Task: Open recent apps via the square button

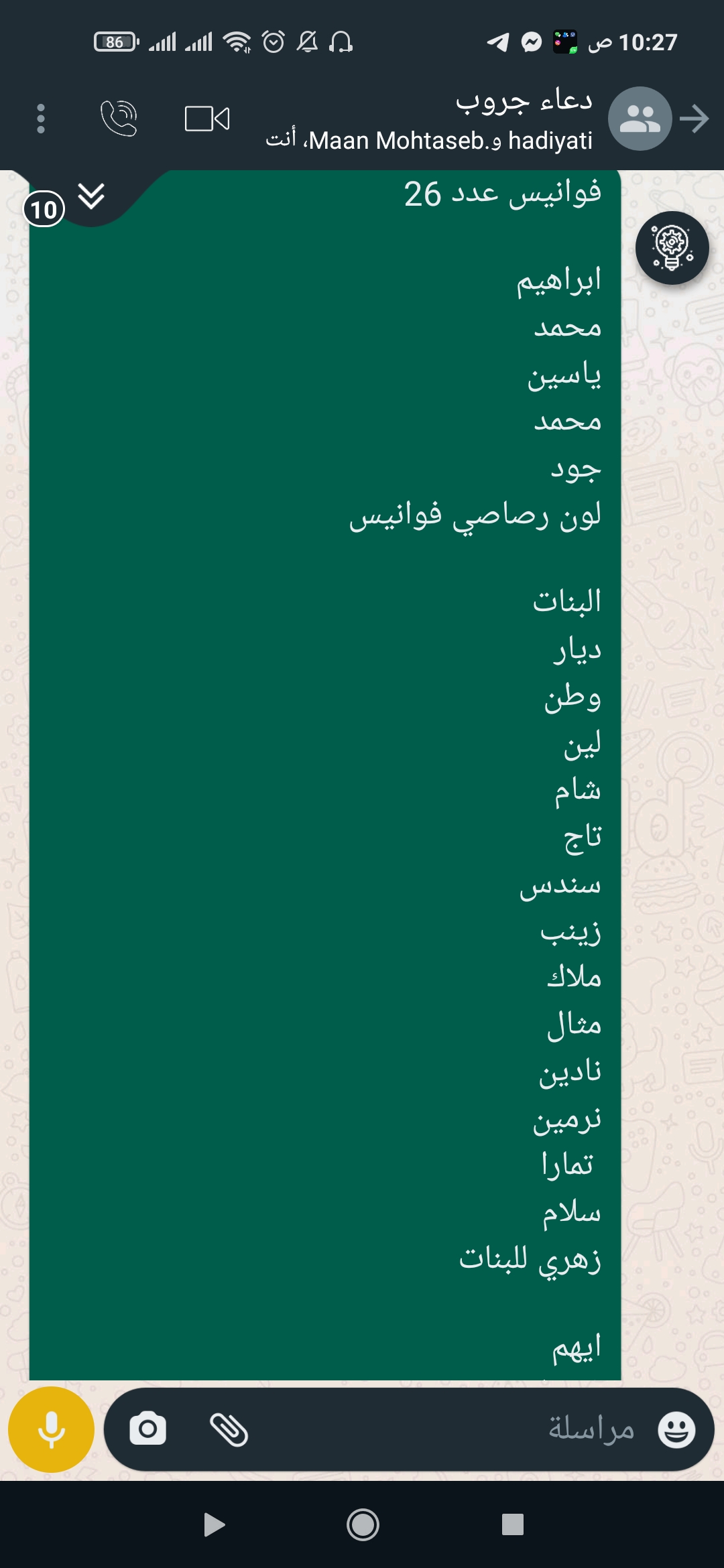Action: coord(512,1525)
